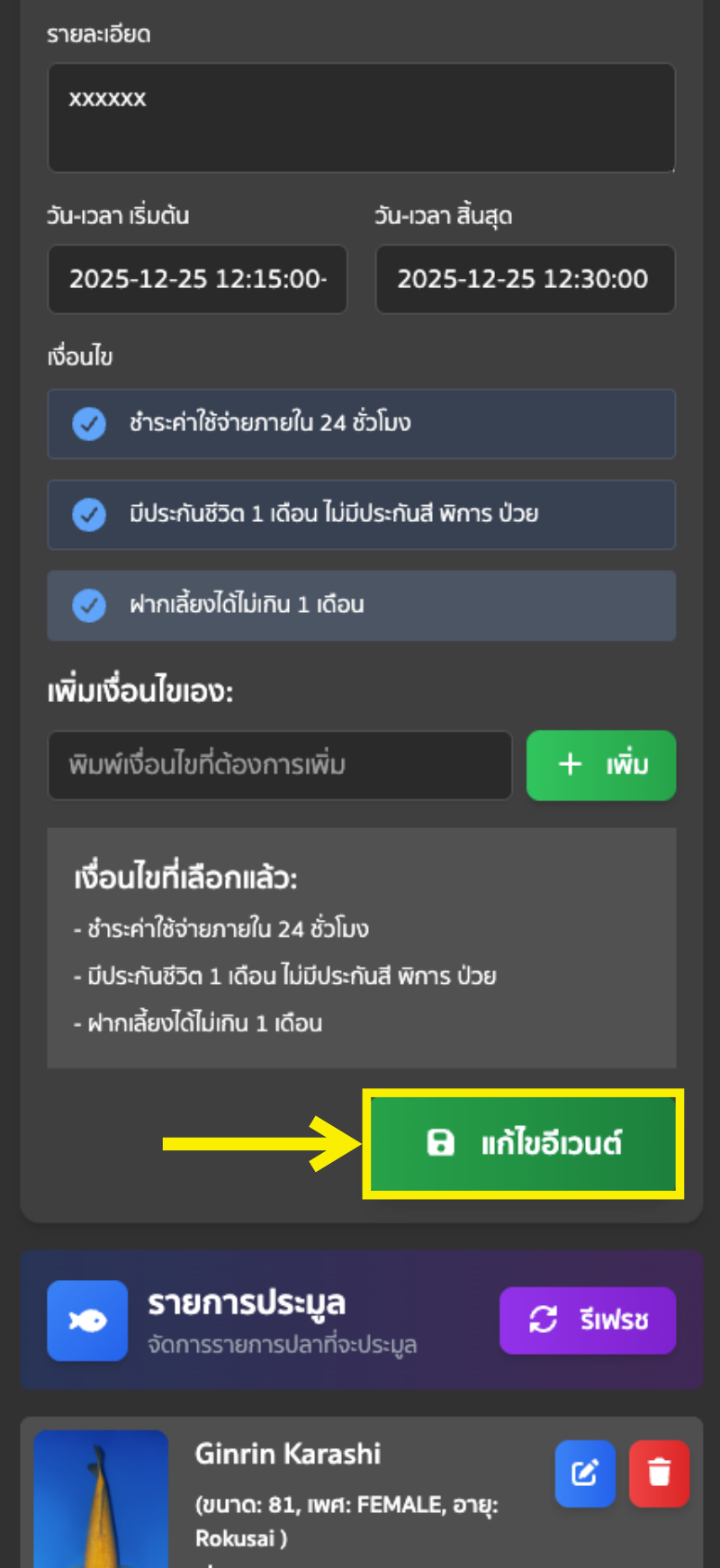The width and height of the screenshot is (720, 1568).
Task: Delete the Ginrin Karashi listing
Action: 659,1473
